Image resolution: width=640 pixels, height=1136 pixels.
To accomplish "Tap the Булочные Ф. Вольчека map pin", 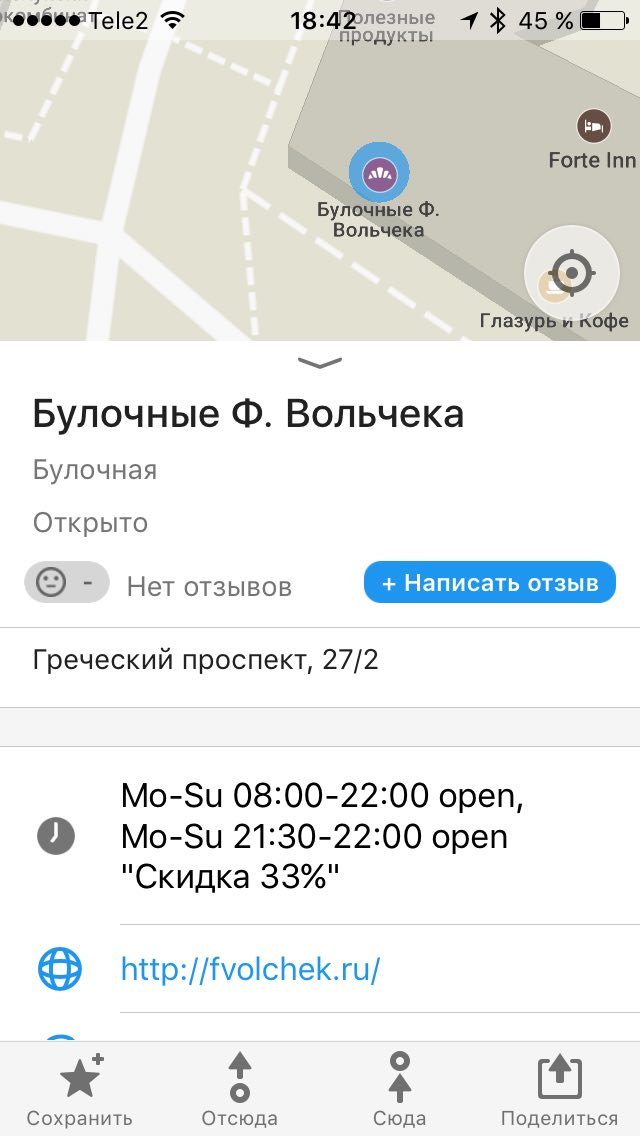I will point(379,173).
